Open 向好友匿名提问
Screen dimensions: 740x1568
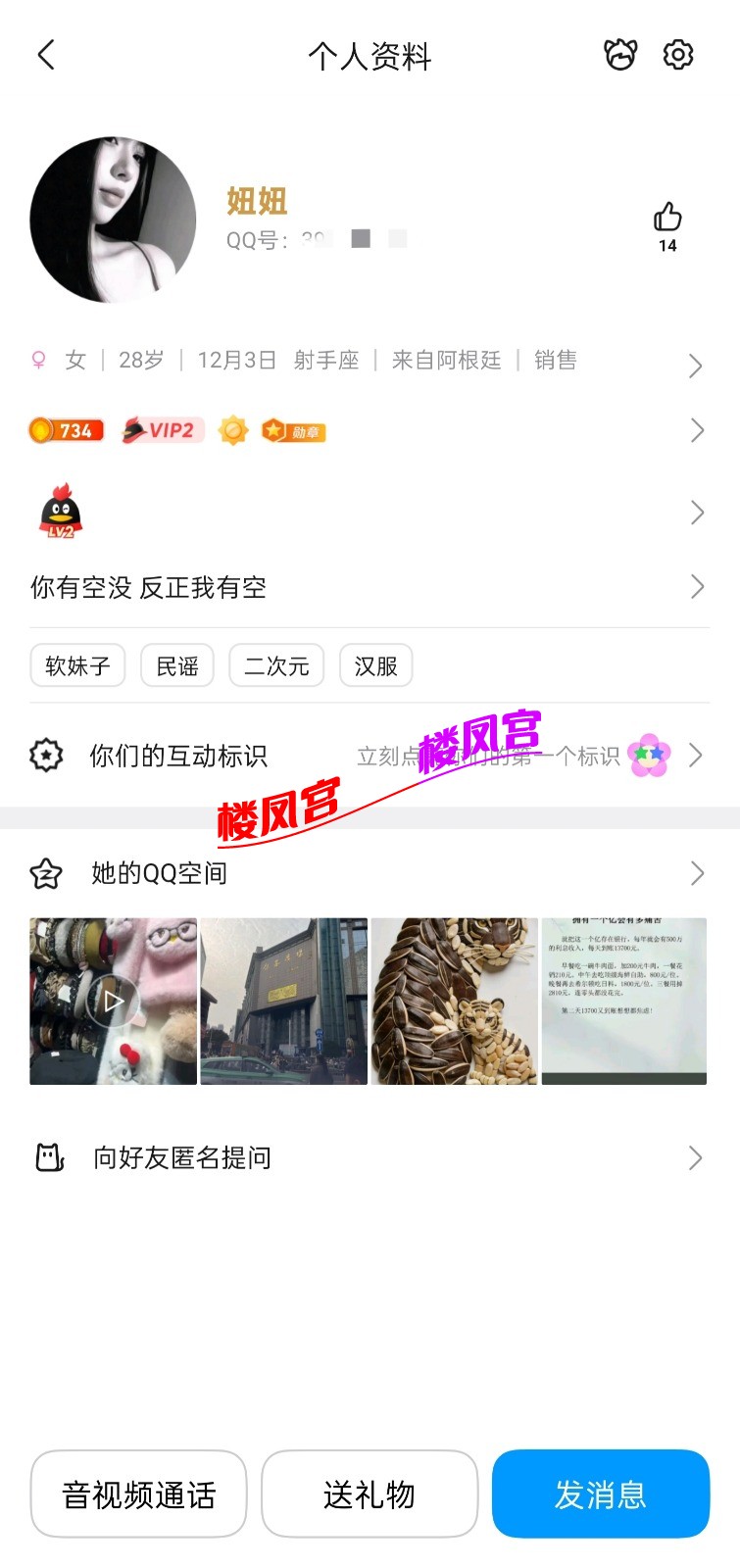pos(369,1158)
